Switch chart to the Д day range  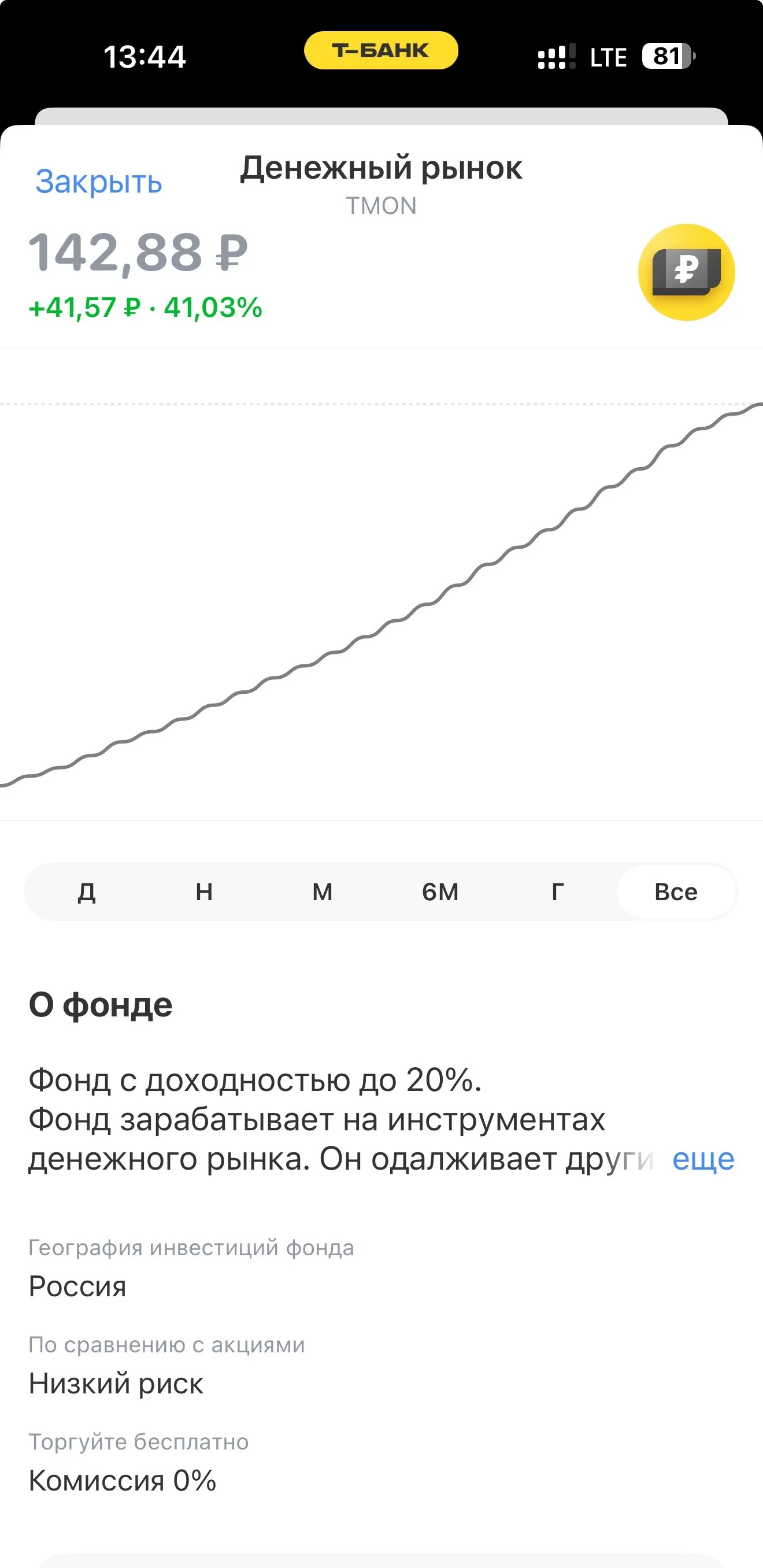point(86,892)
